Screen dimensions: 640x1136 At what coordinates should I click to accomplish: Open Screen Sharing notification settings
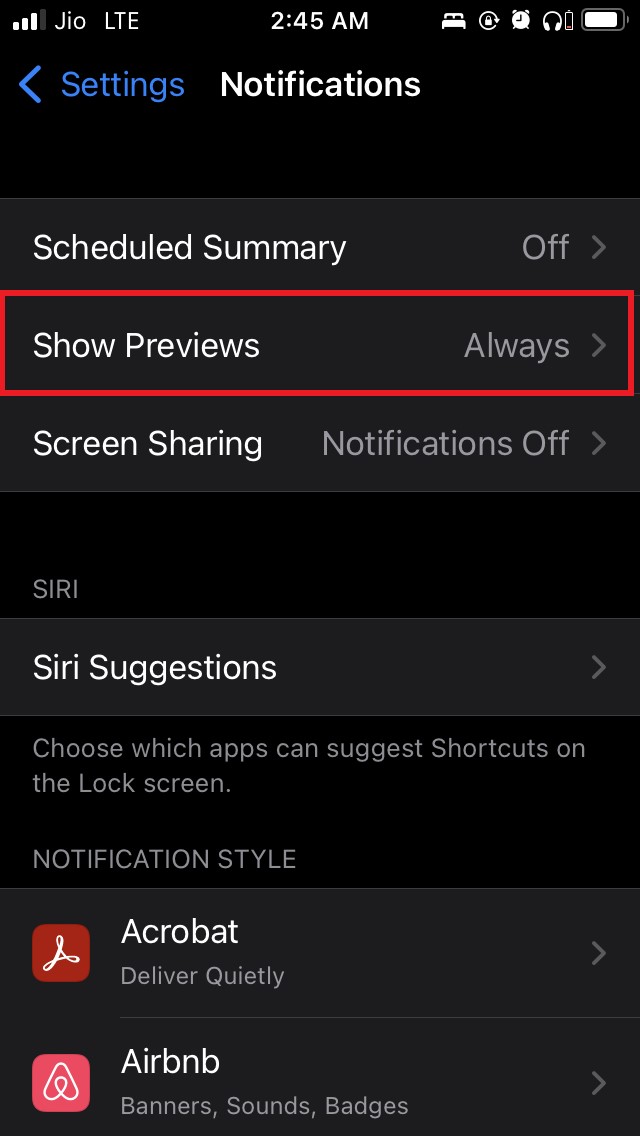tap(320, 443)
